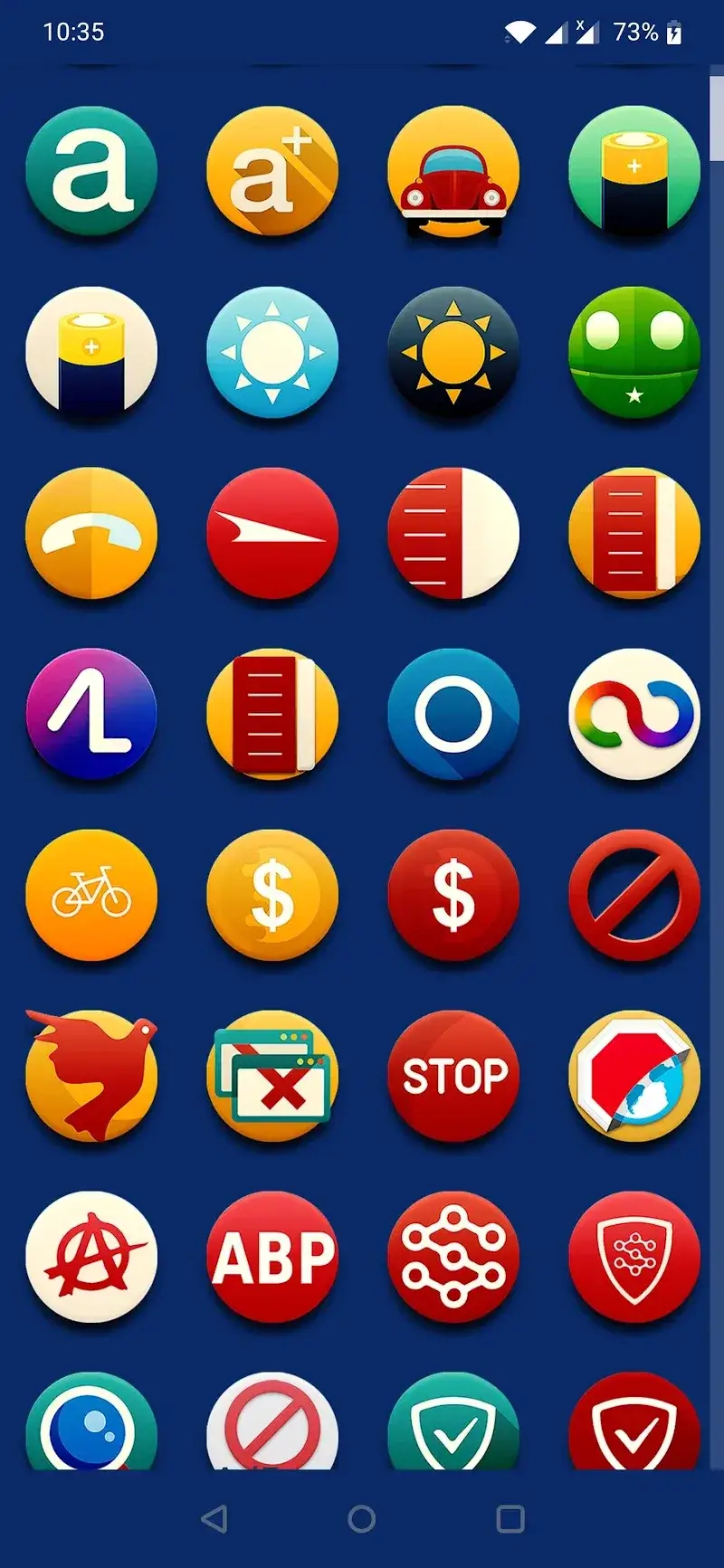Image resolution: width=724 pixels, height=1568 pixels.
Task: Select the light blue sun icon
Action: (271, 353)
